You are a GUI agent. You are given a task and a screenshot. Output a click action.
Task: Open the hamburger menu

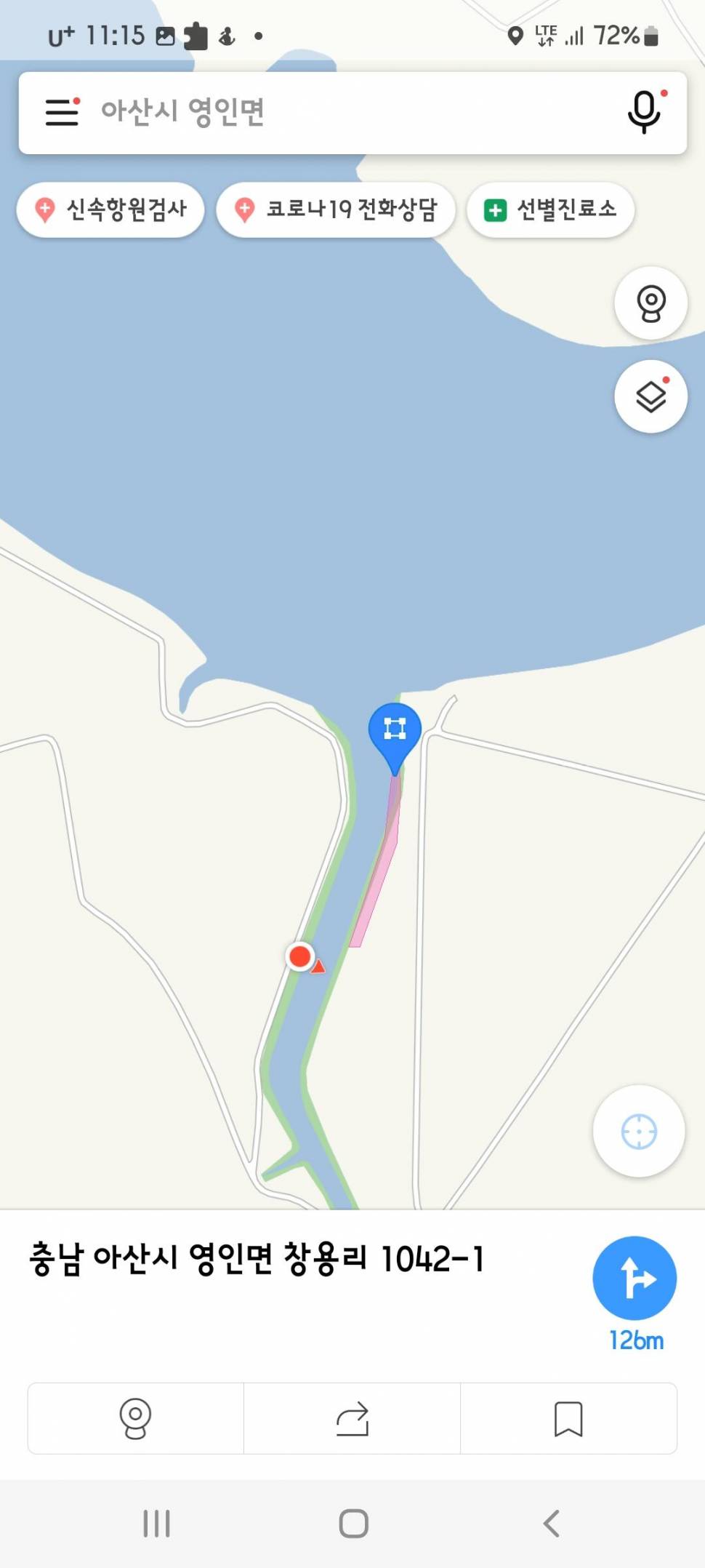[x=62, y=112]
